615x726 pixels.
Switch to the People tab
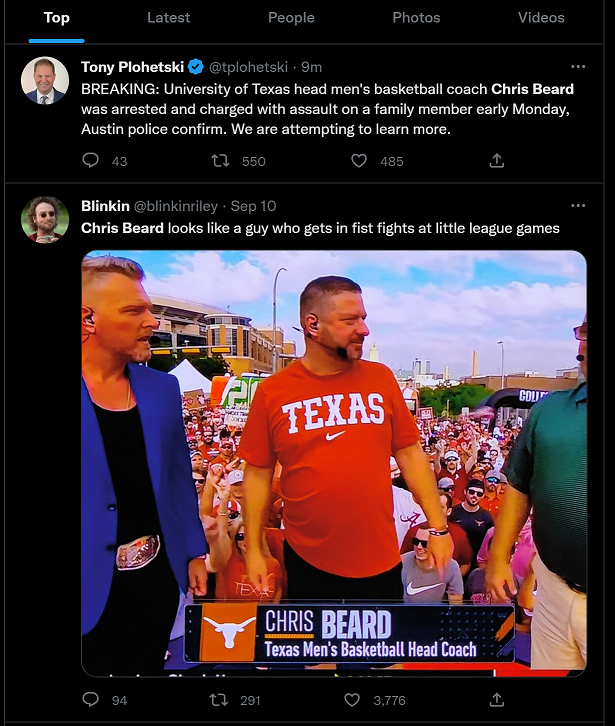click(x=291, y=18)
